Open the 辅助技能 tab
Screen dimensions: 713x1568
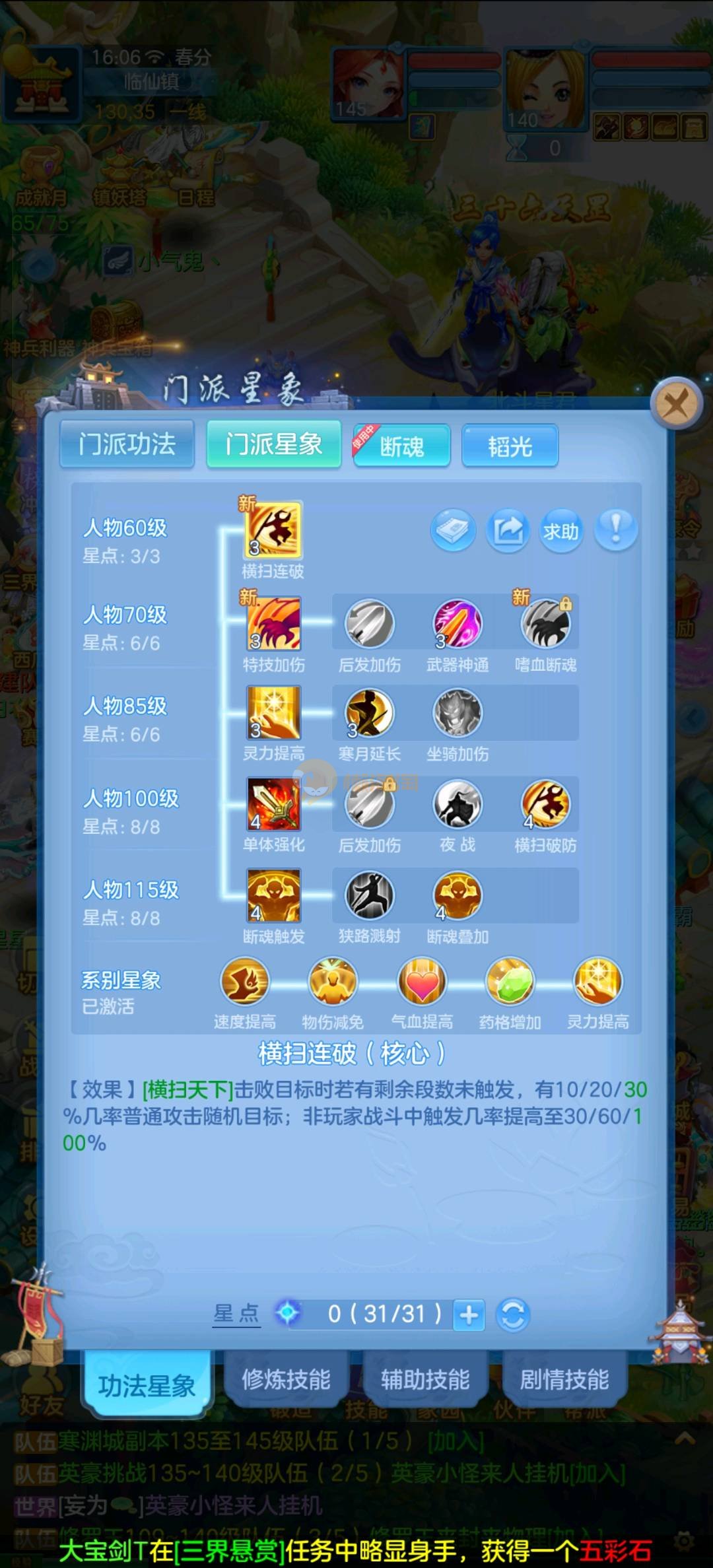(425, 1379)
